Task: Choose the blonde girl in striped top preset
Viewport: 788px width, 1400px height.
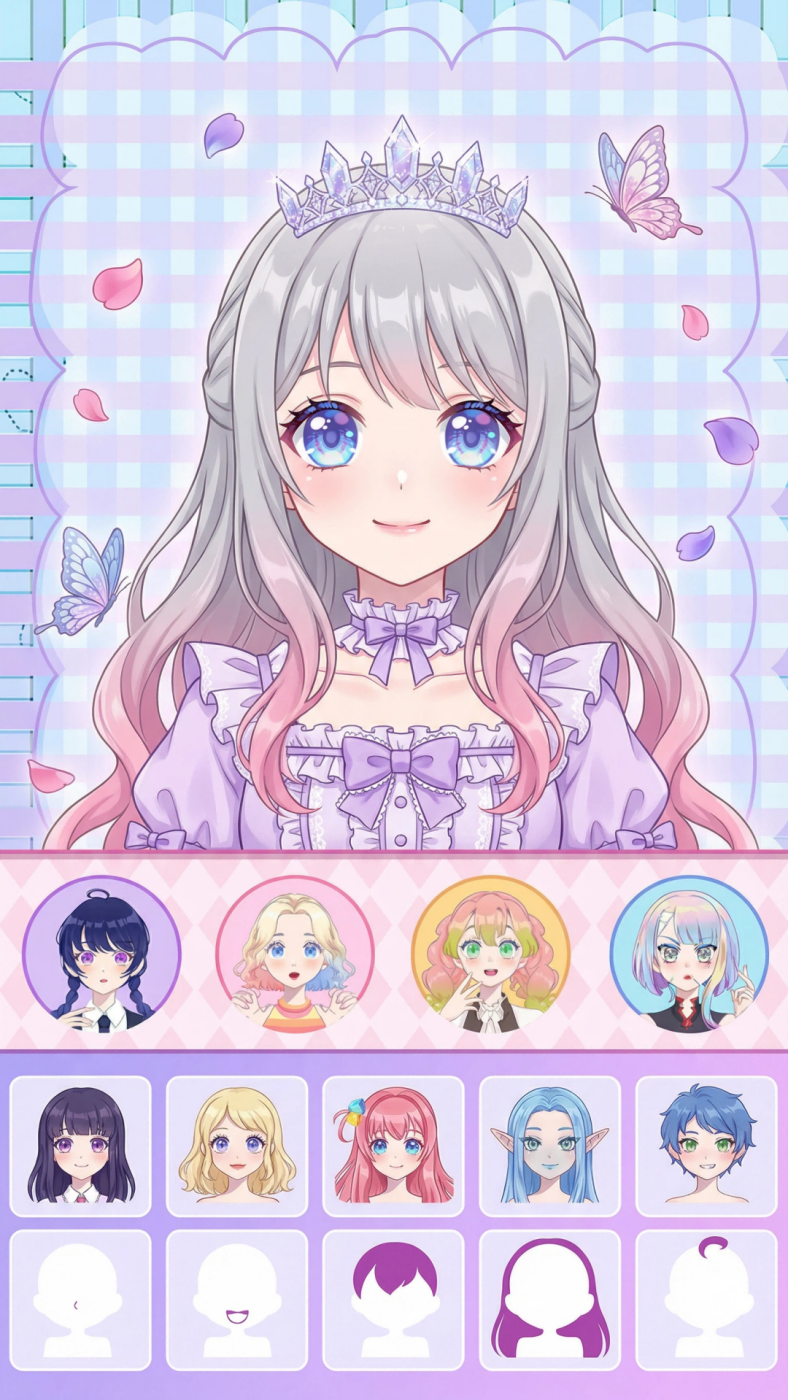Action: pos(295,954)
